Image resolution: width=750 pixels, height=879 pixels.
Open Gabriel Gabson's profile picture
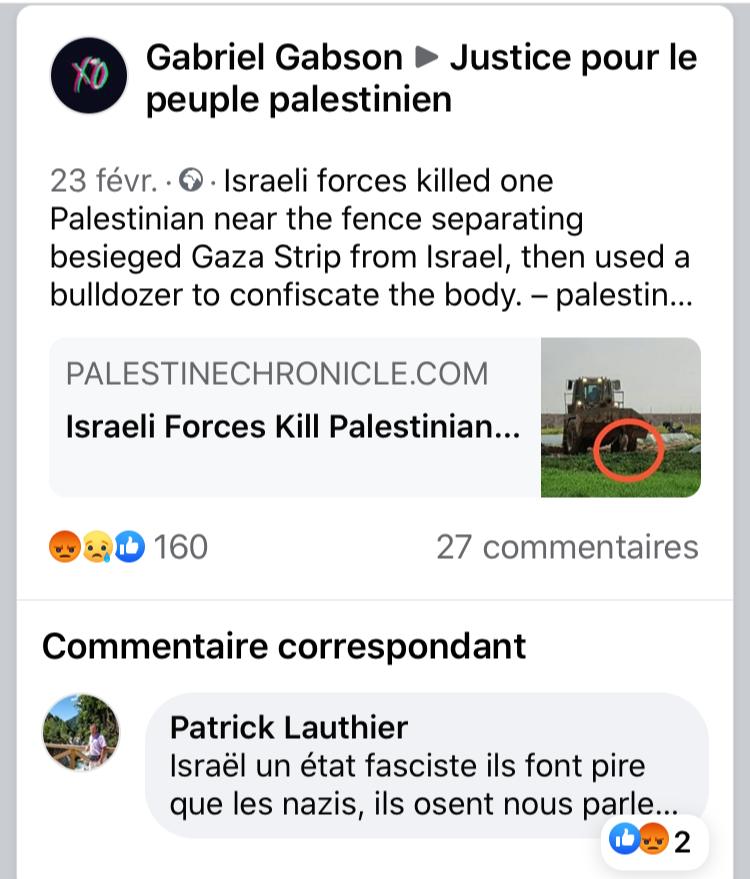(x=89, y=76)
